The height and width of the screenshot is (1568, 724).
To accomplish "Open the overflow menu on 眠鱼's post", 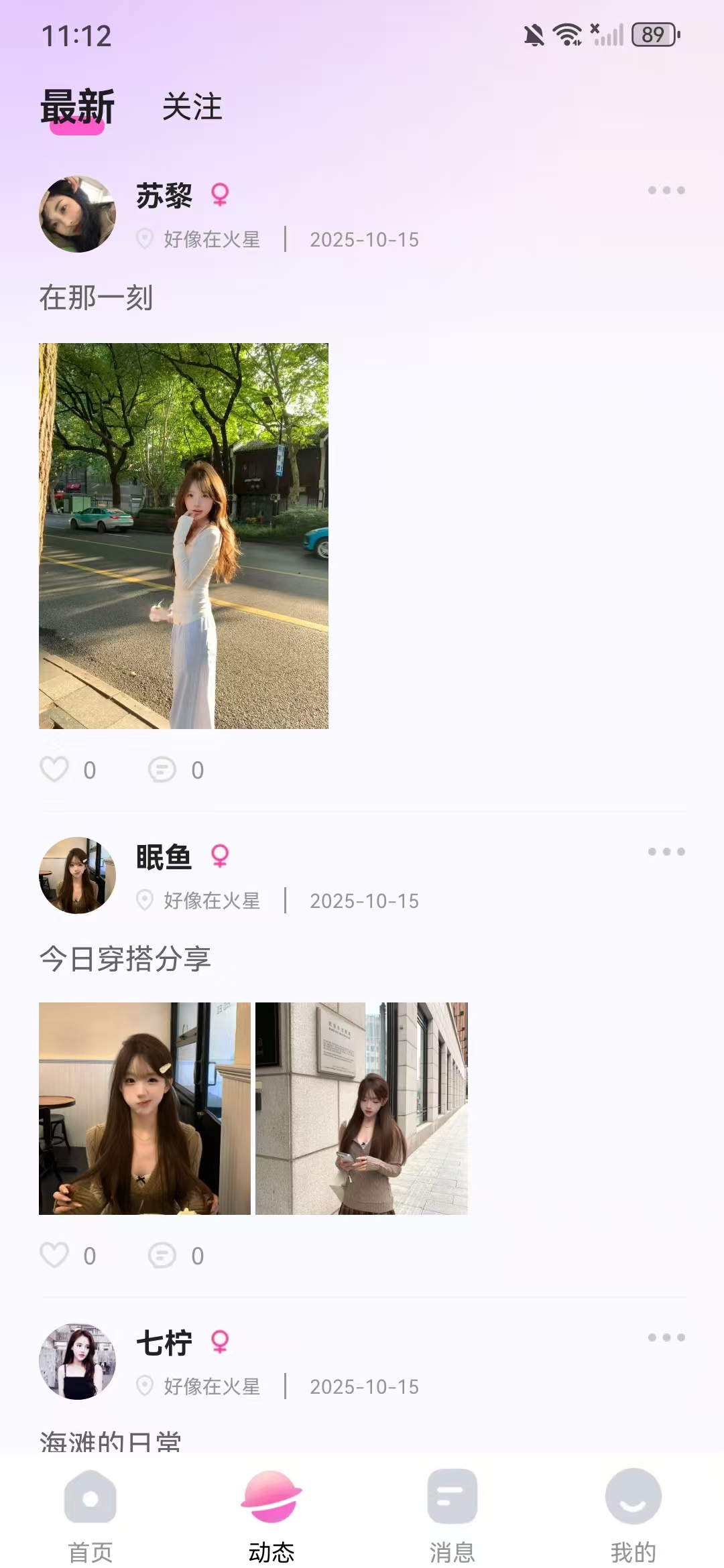I will 666,852.
